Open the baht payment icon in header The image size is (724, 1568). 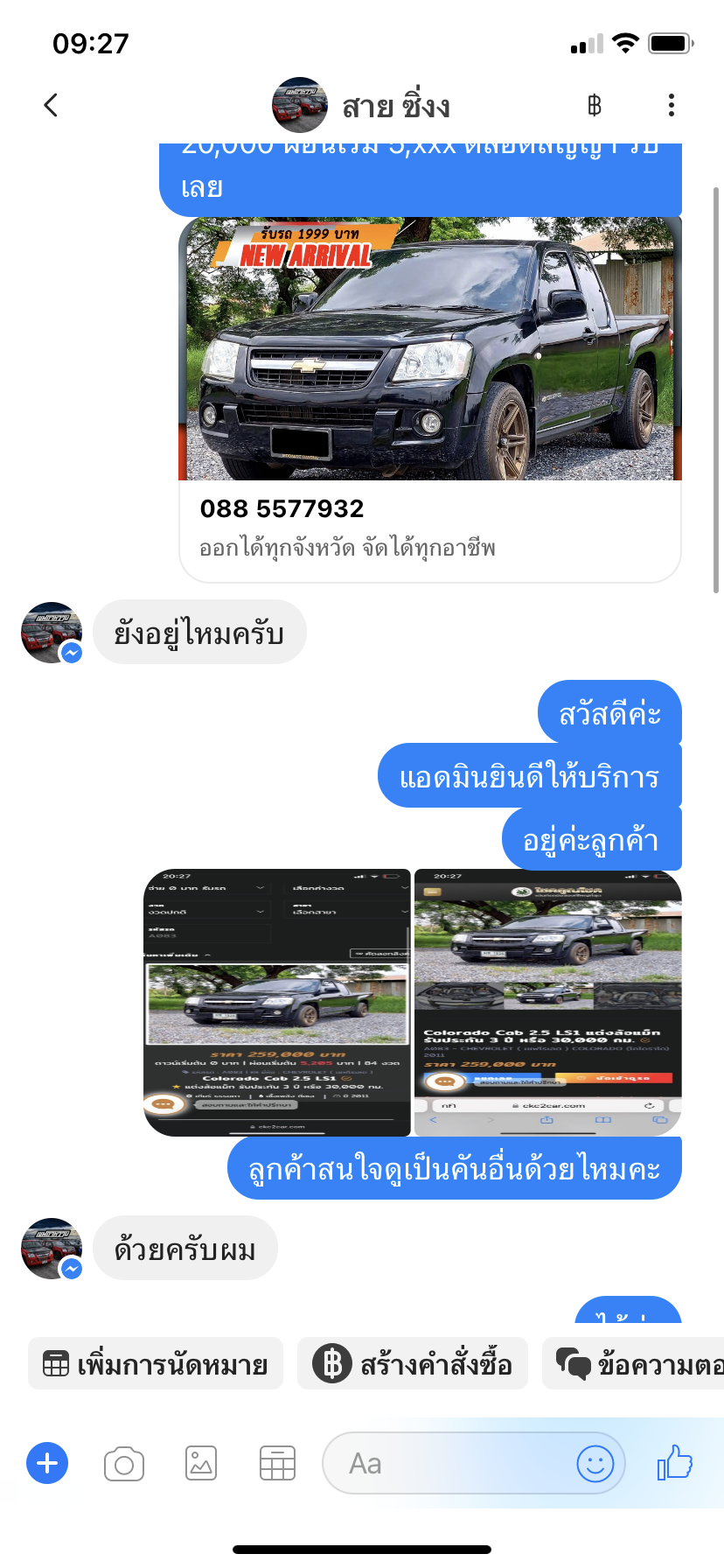pyautogui.click(x=595, y=106)
